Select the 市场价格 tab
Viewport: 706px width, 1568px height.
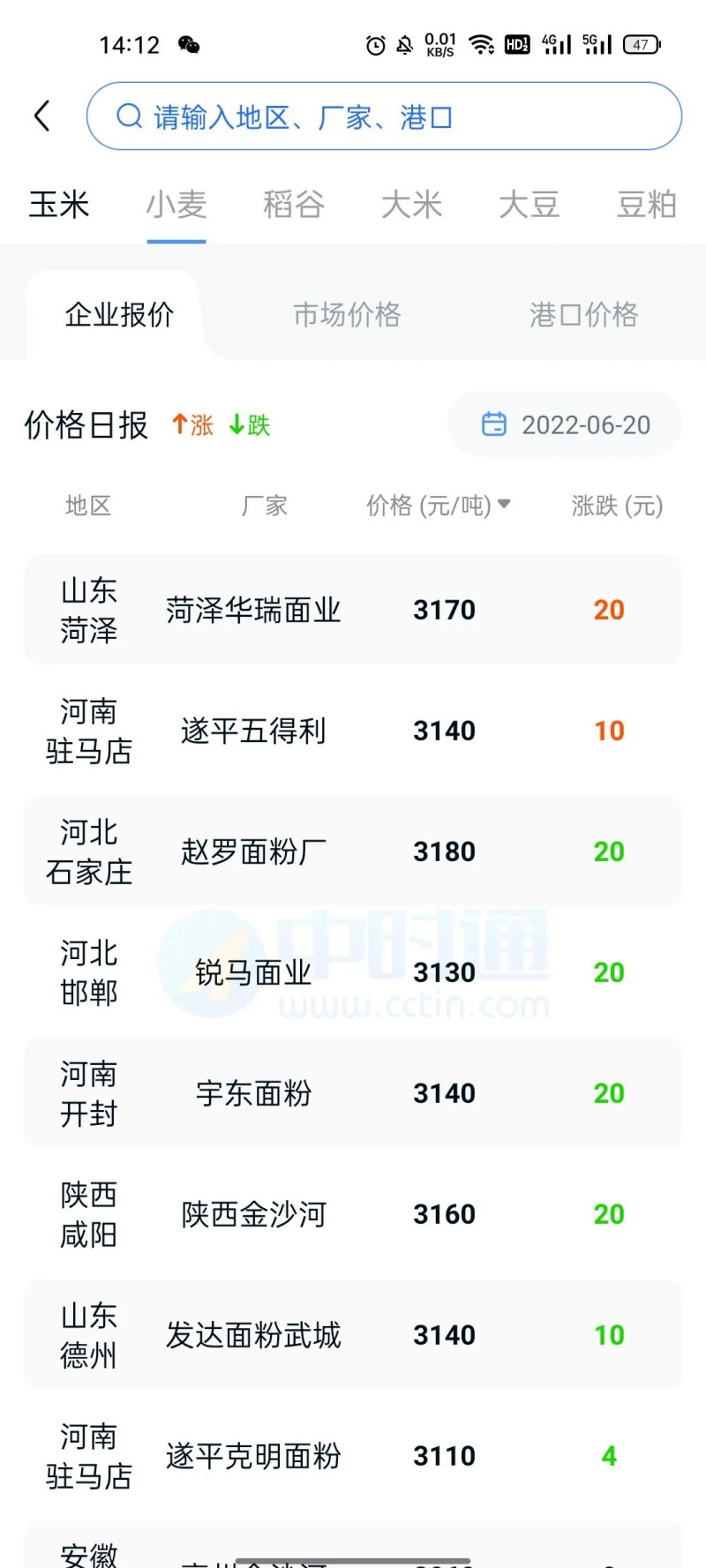pos(347,314)
